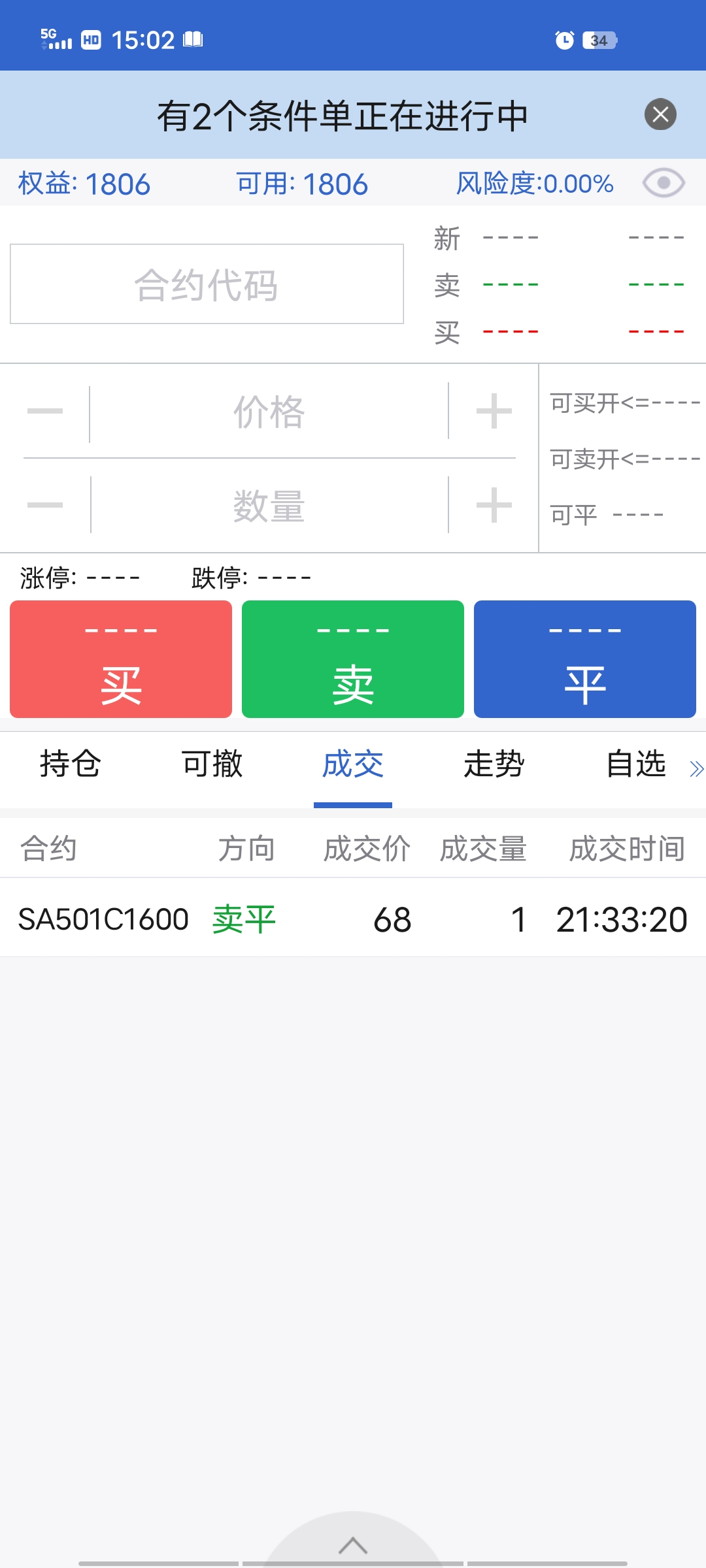Switch to the 走势 trend tab

494,764
